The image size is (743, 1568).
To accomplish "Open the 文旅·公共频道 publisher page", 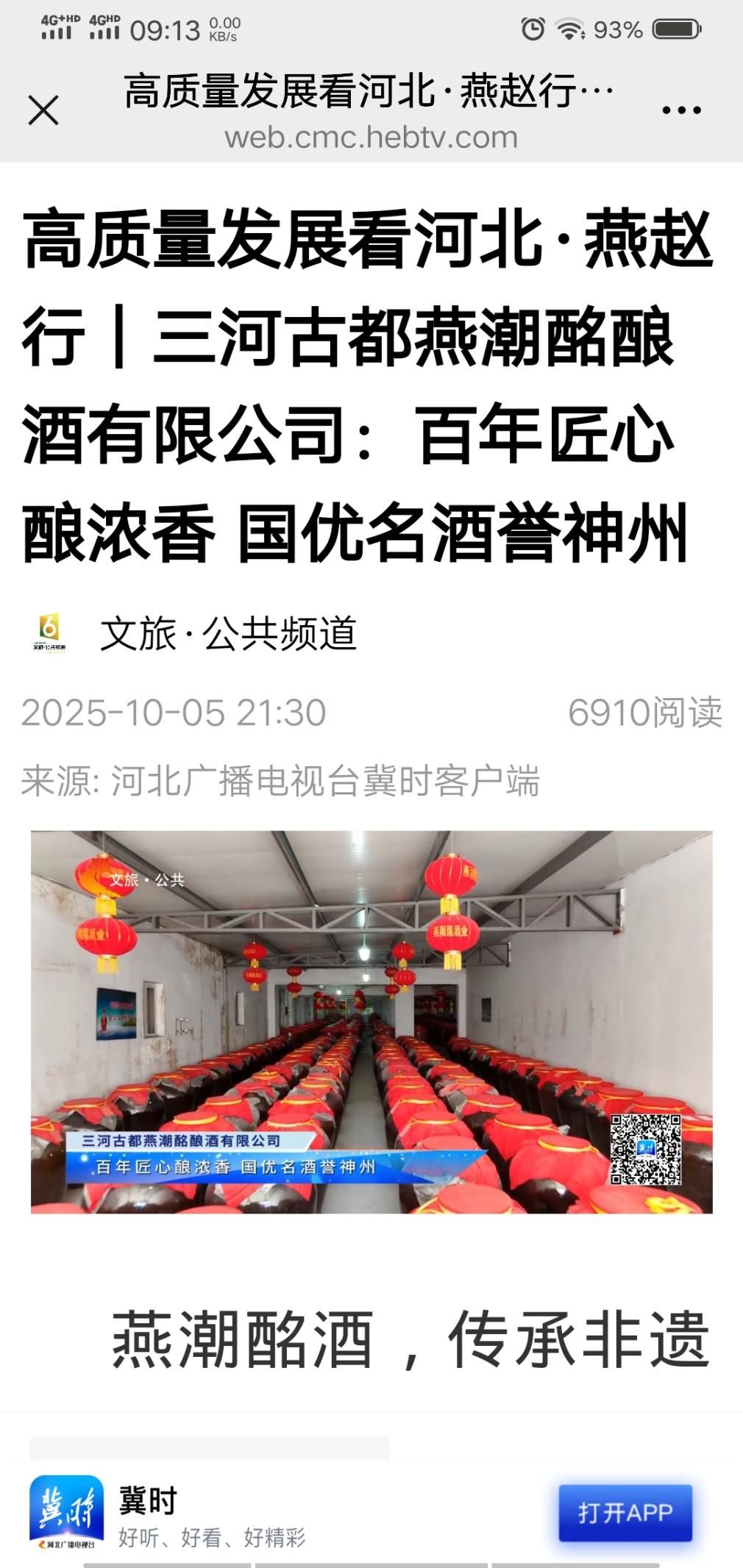I will point(228,633).
